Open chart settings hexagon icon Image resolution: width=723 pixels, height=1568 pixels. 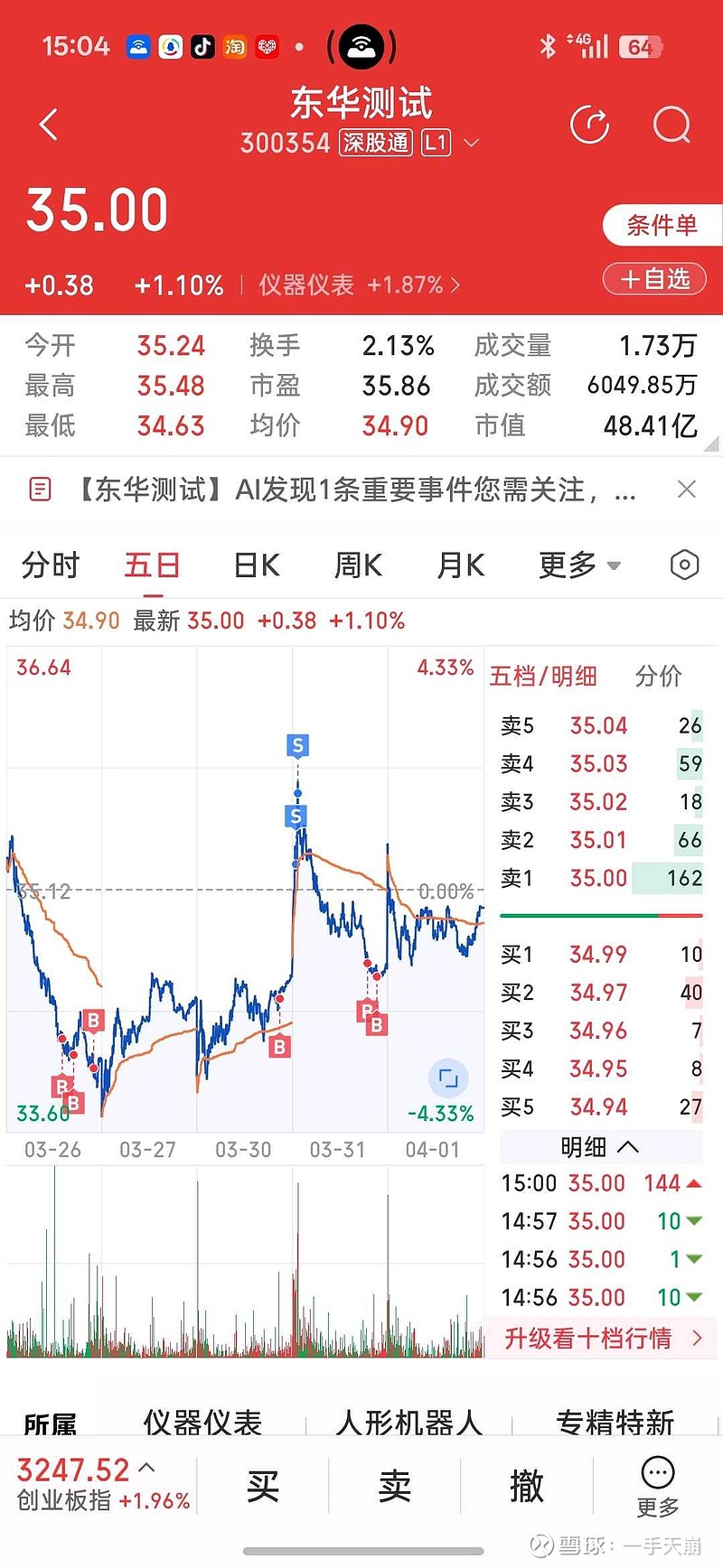pos(684,565)
